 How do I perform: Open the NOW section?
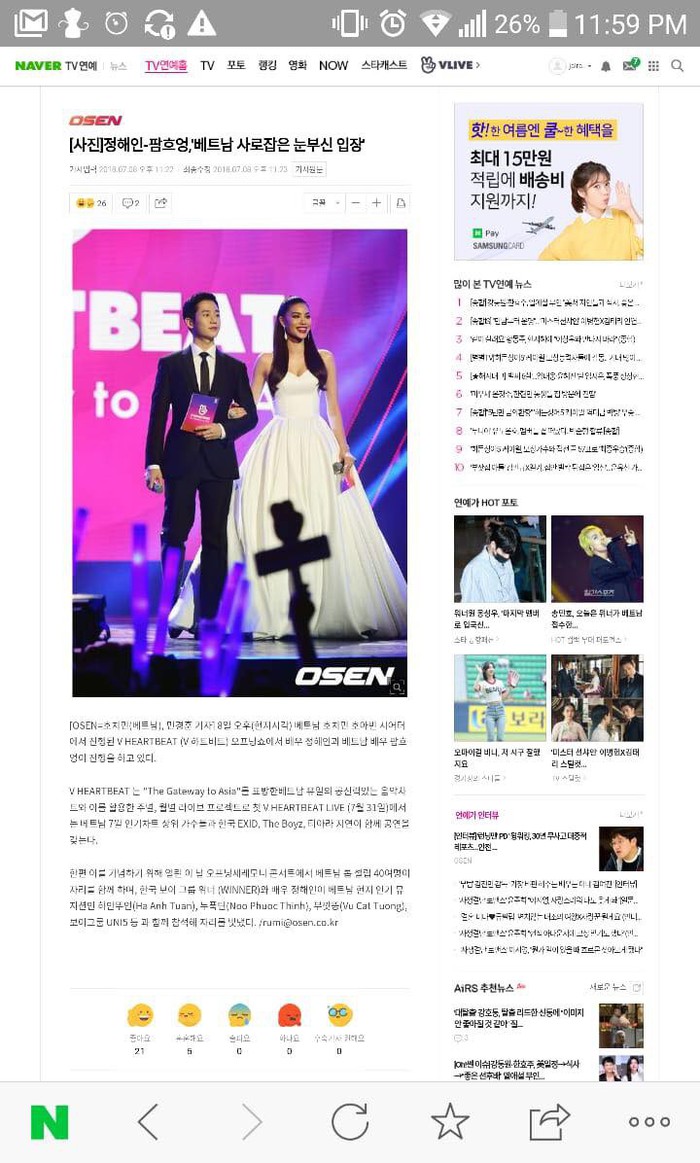[x=333, y=65]
